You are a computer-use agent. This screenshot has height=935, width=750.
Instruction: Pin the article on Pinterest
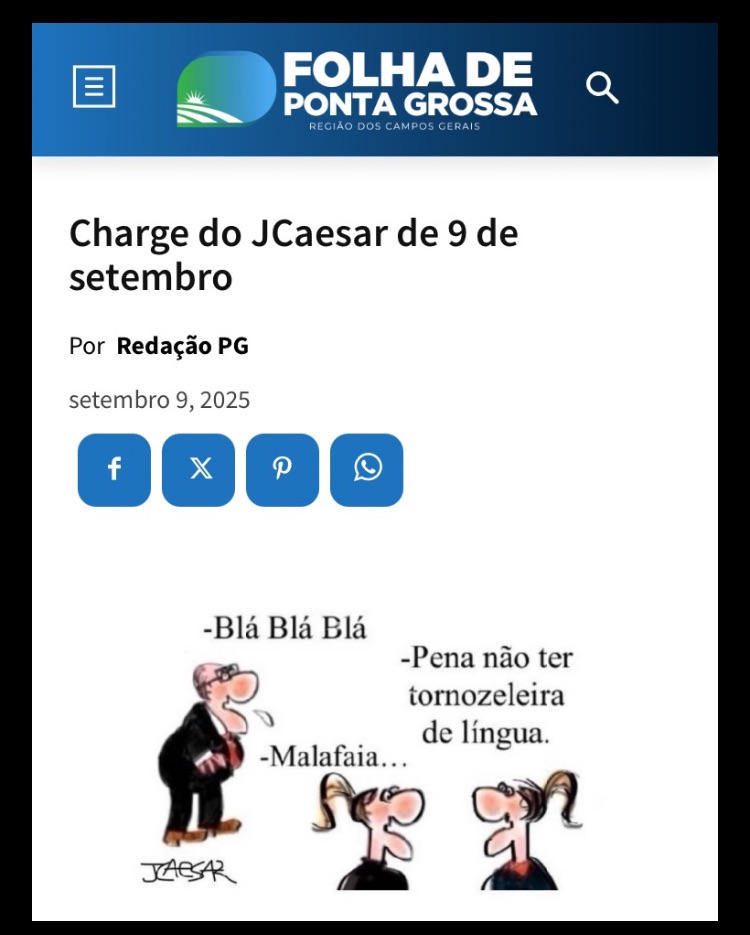click(x=283, y=469)
